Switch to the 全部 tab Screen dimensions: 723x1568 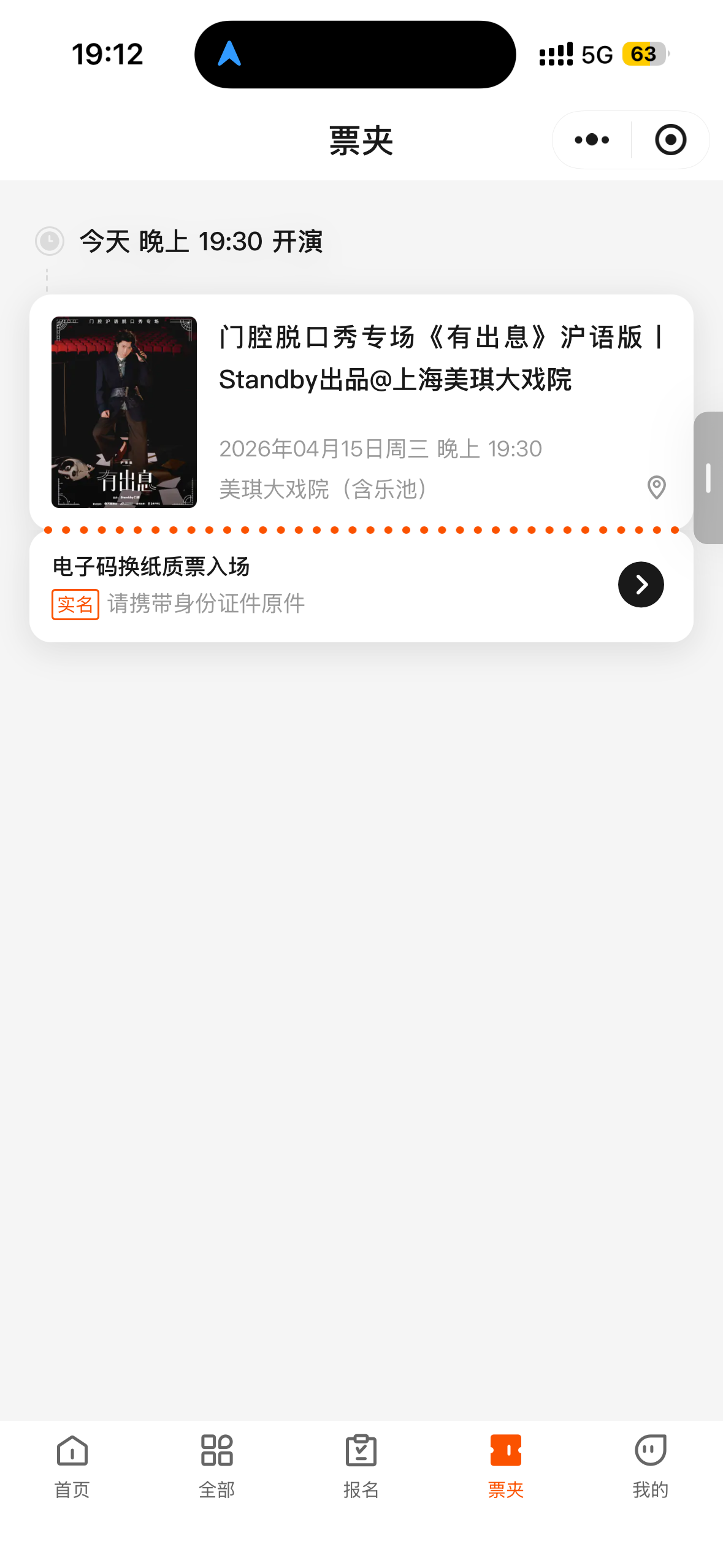coord(217,1464)
